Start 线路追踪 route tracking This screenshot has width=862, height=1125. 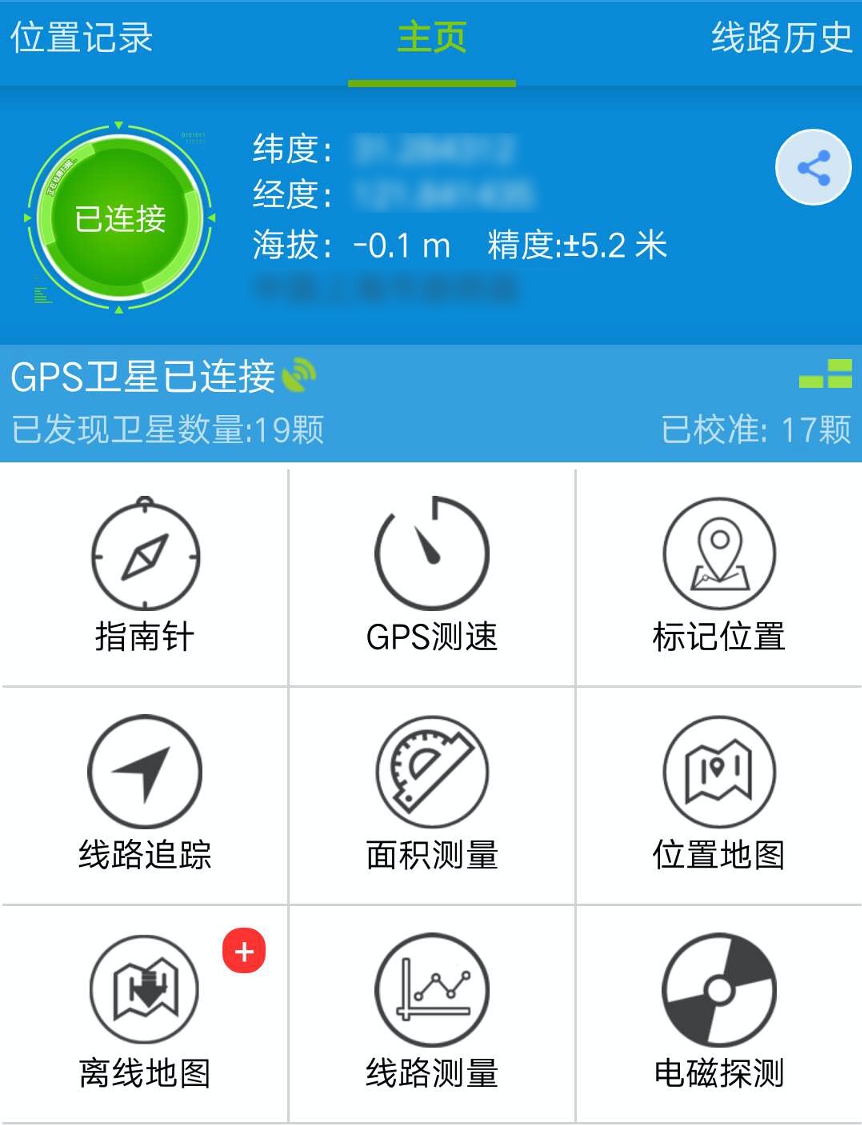click(x=145, y=795)
